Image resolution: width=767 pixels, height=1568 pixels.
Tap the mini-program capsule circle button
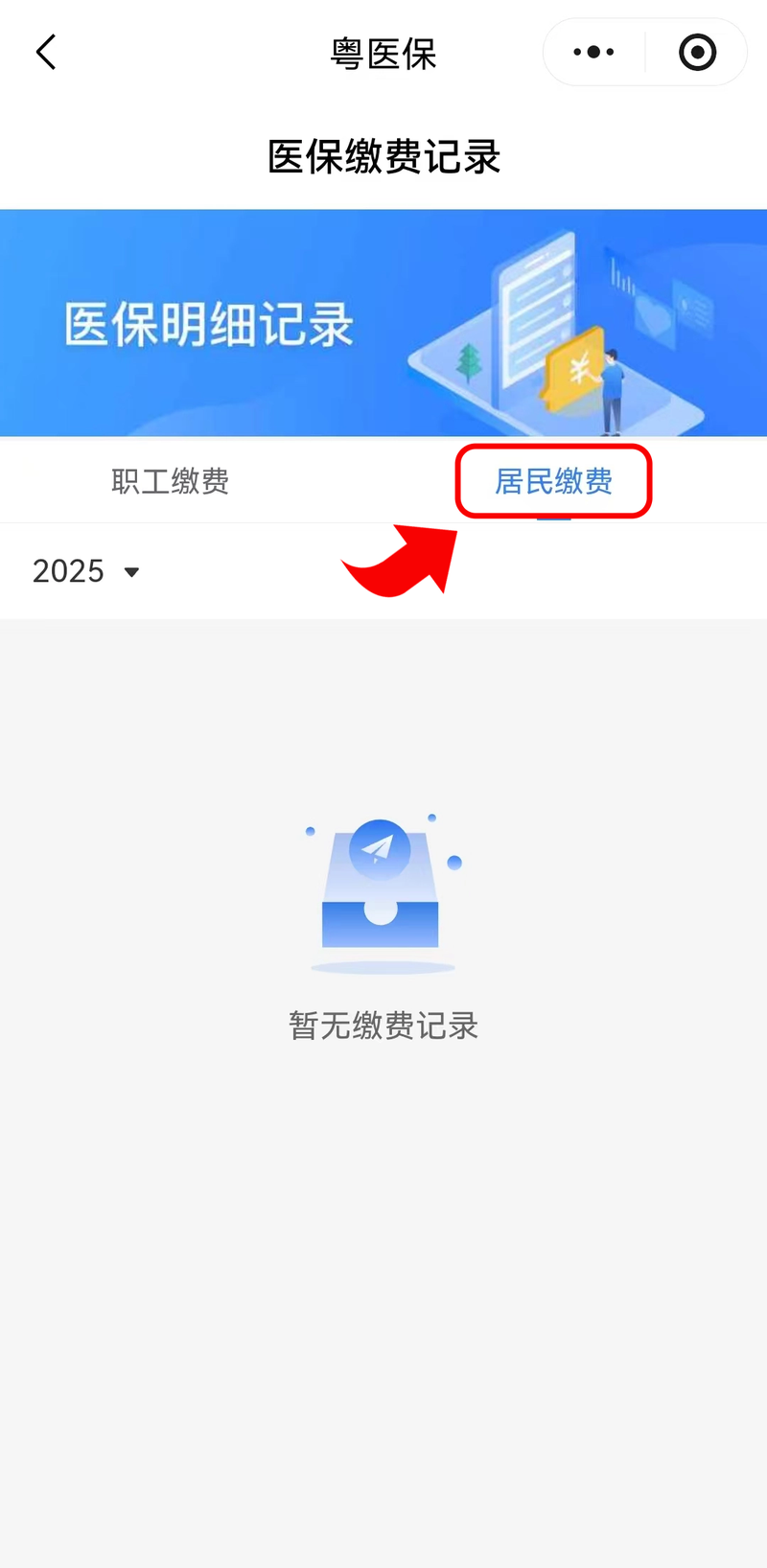tap(696, 53)
